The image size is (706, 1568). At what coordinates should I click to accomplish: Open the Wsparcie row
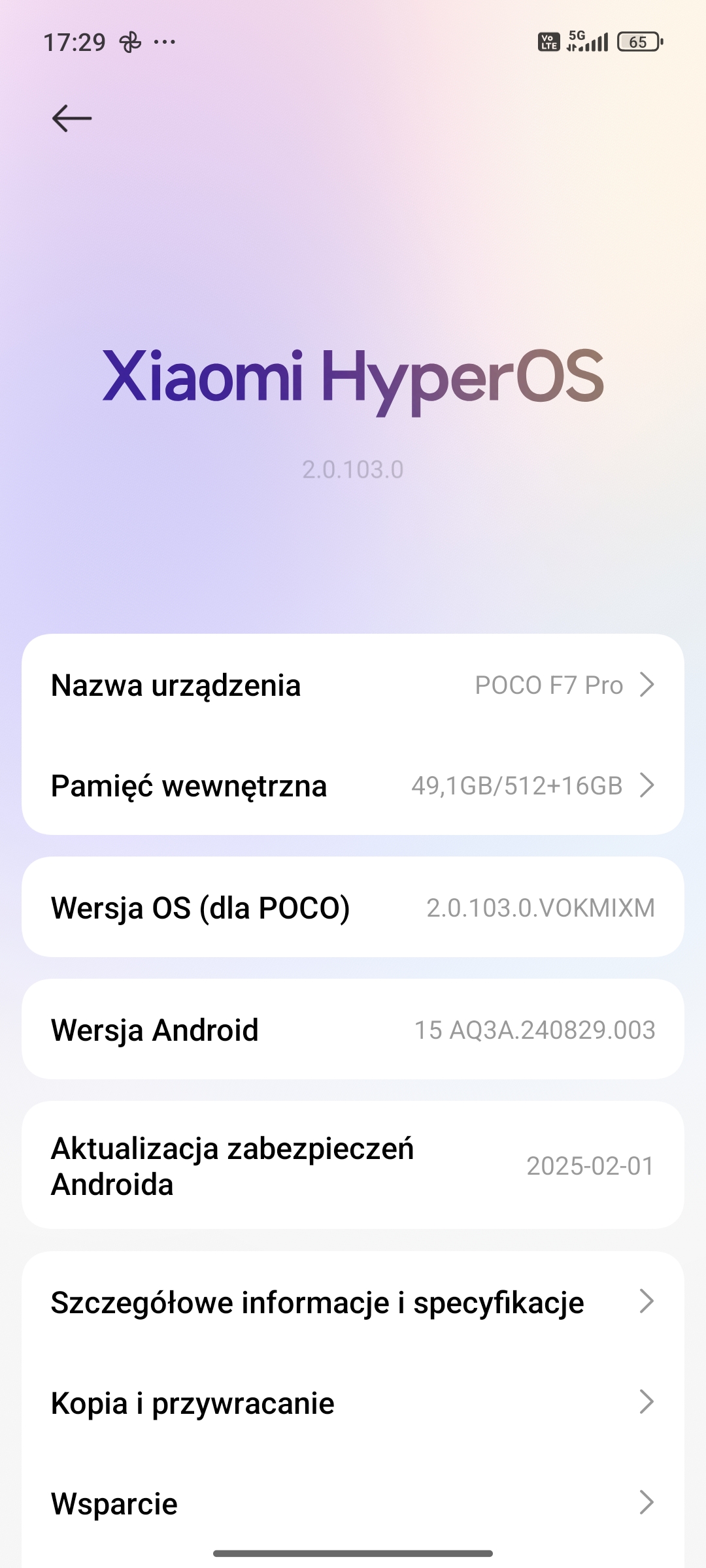[353, 1503]
